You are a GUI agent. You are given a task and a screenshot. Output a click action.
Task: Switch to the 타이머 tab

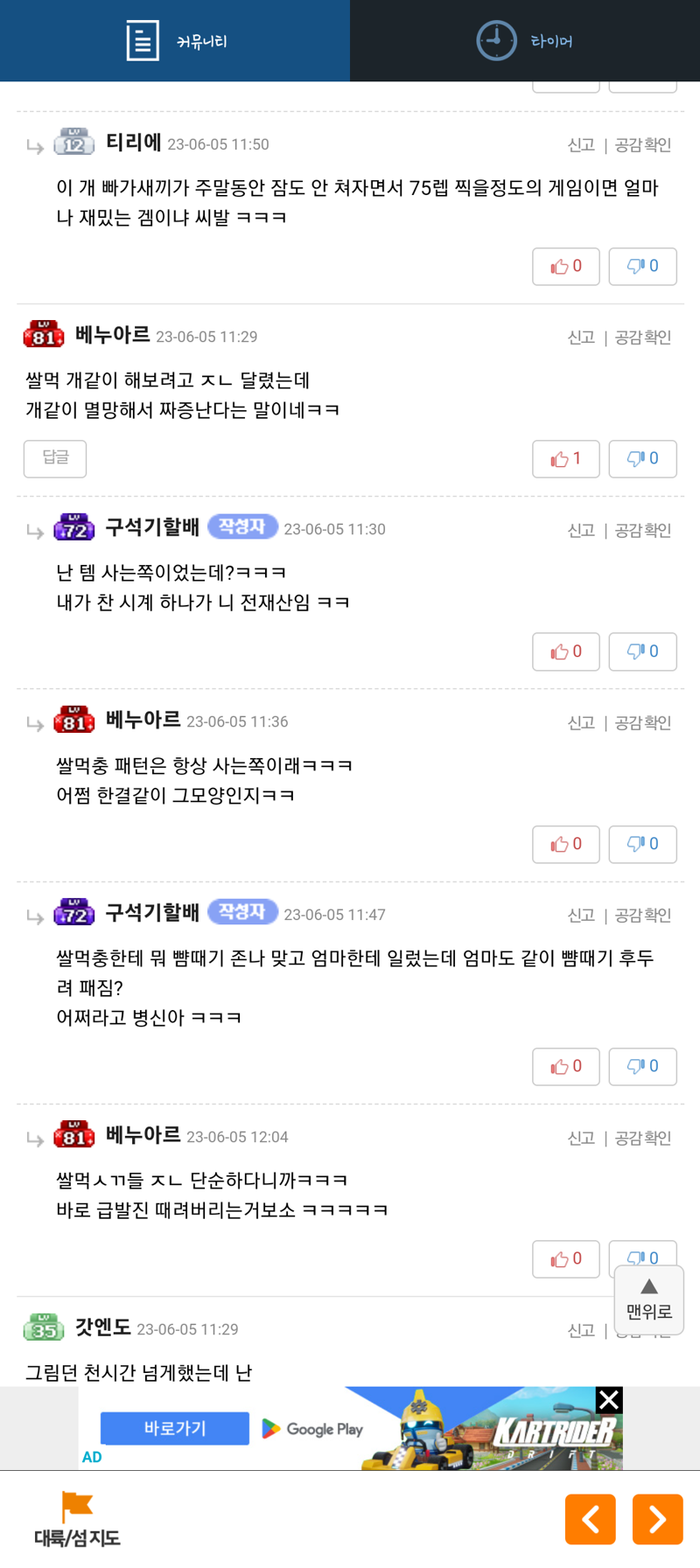[525, 41]
